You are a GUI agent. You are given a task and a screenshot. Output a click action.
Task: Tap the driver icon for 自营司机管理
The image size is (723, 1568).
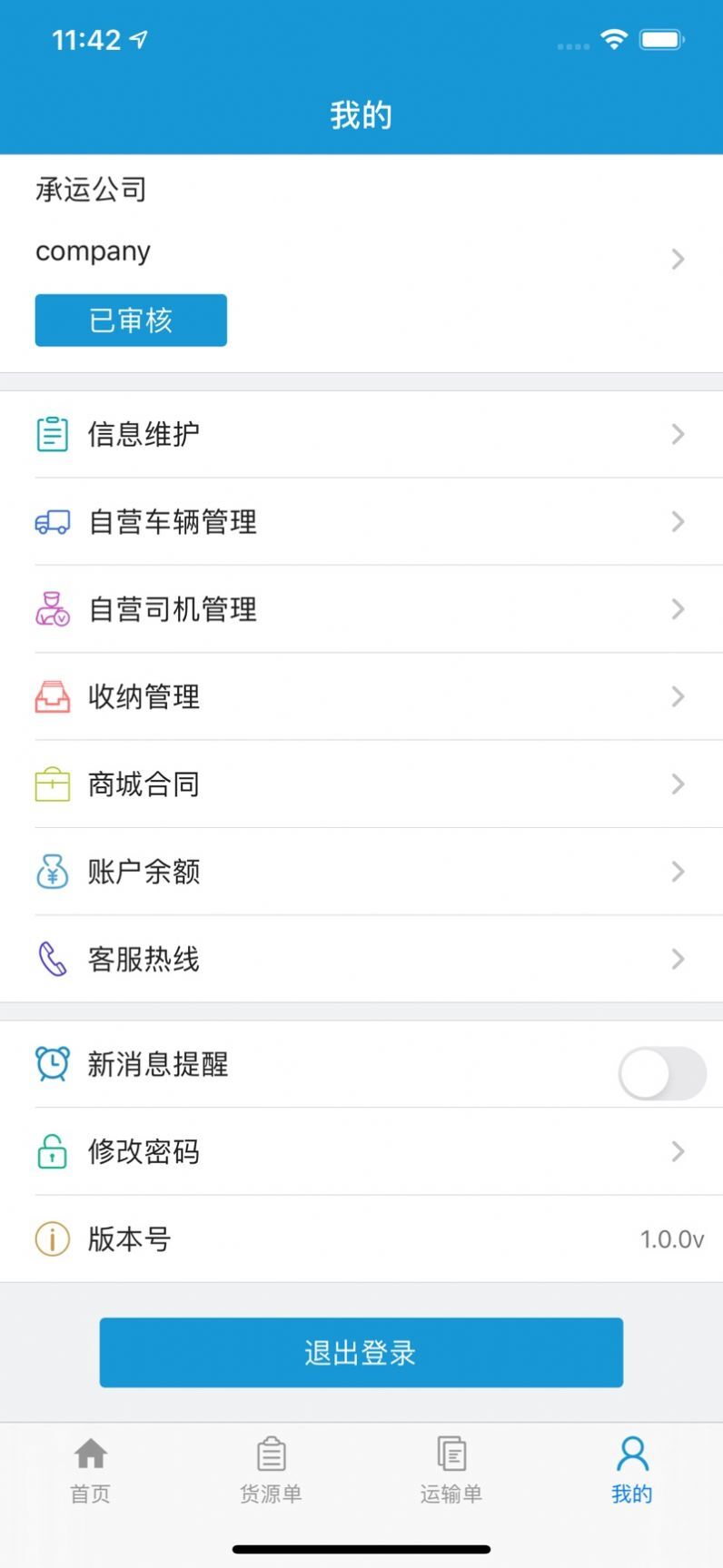[53, 609]
